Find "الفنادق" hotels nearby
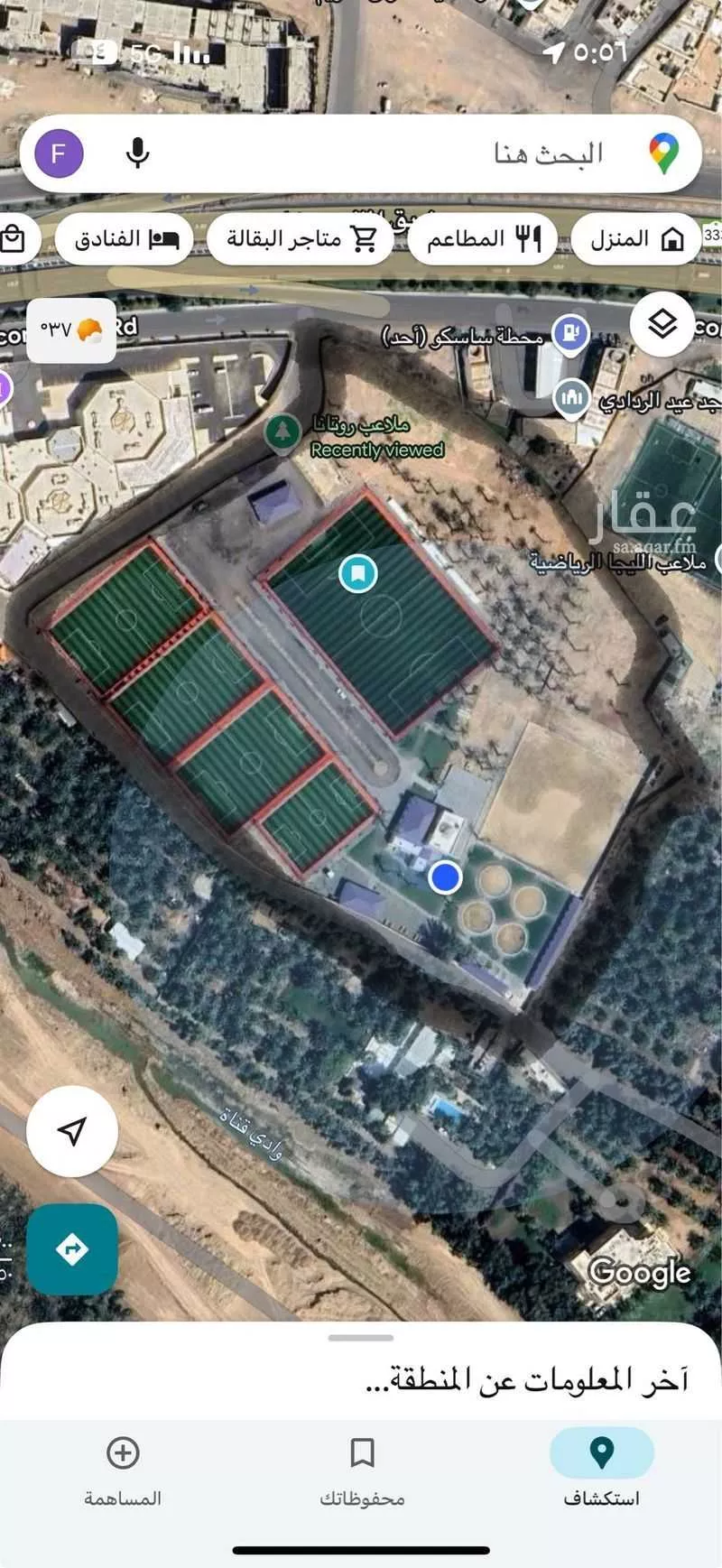 [125, 239]
